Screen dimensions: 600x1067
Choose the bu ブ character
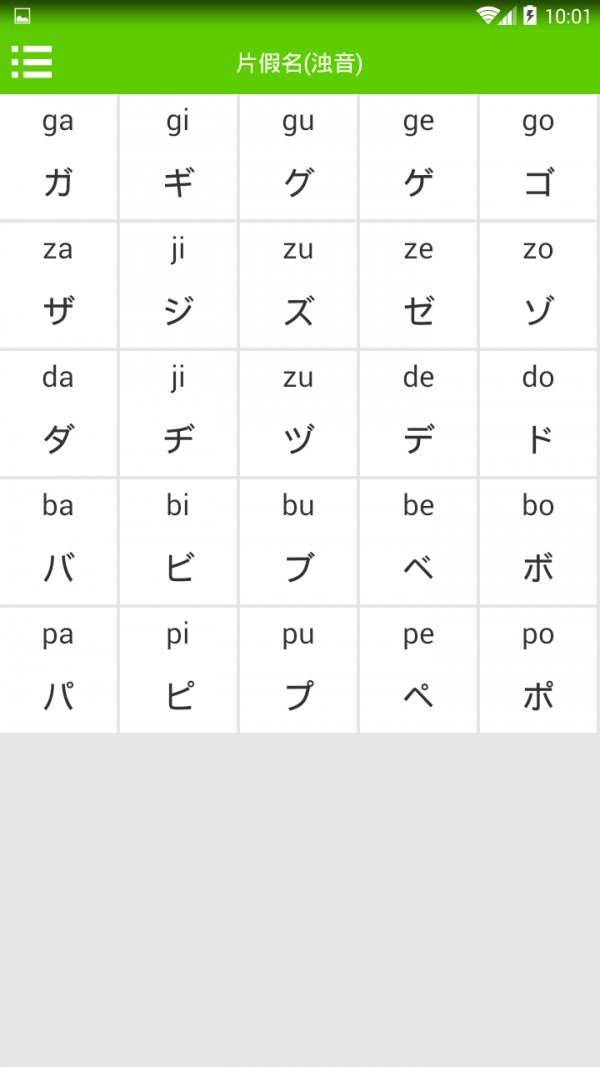[x=298, y=541]
